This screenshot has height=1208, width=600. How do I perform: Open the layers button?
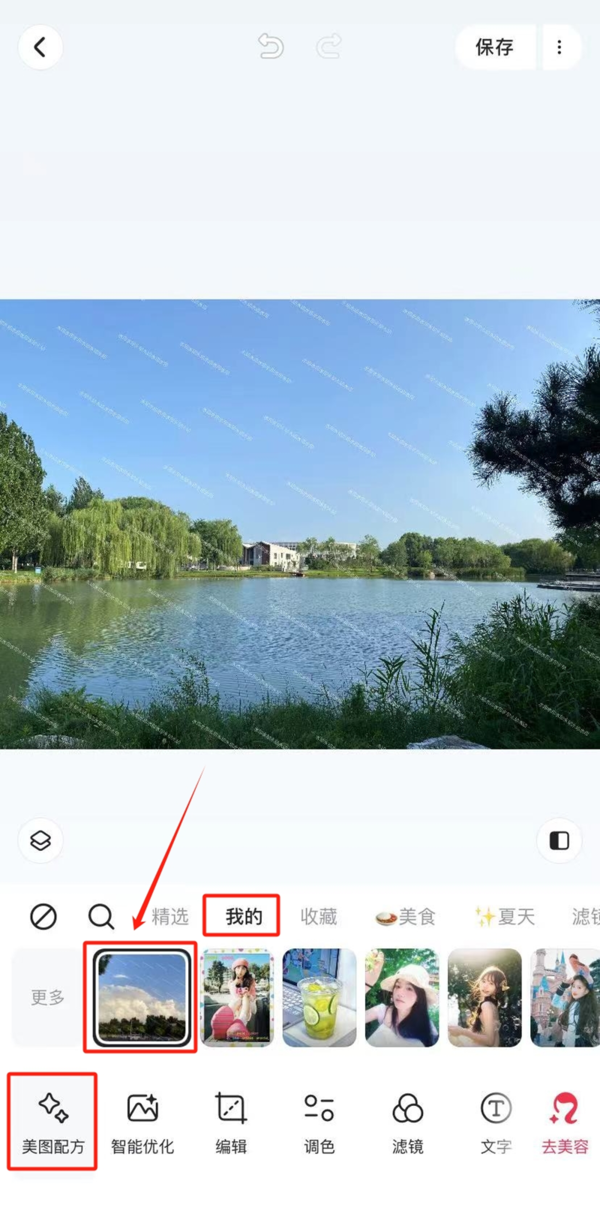point(40,841)
